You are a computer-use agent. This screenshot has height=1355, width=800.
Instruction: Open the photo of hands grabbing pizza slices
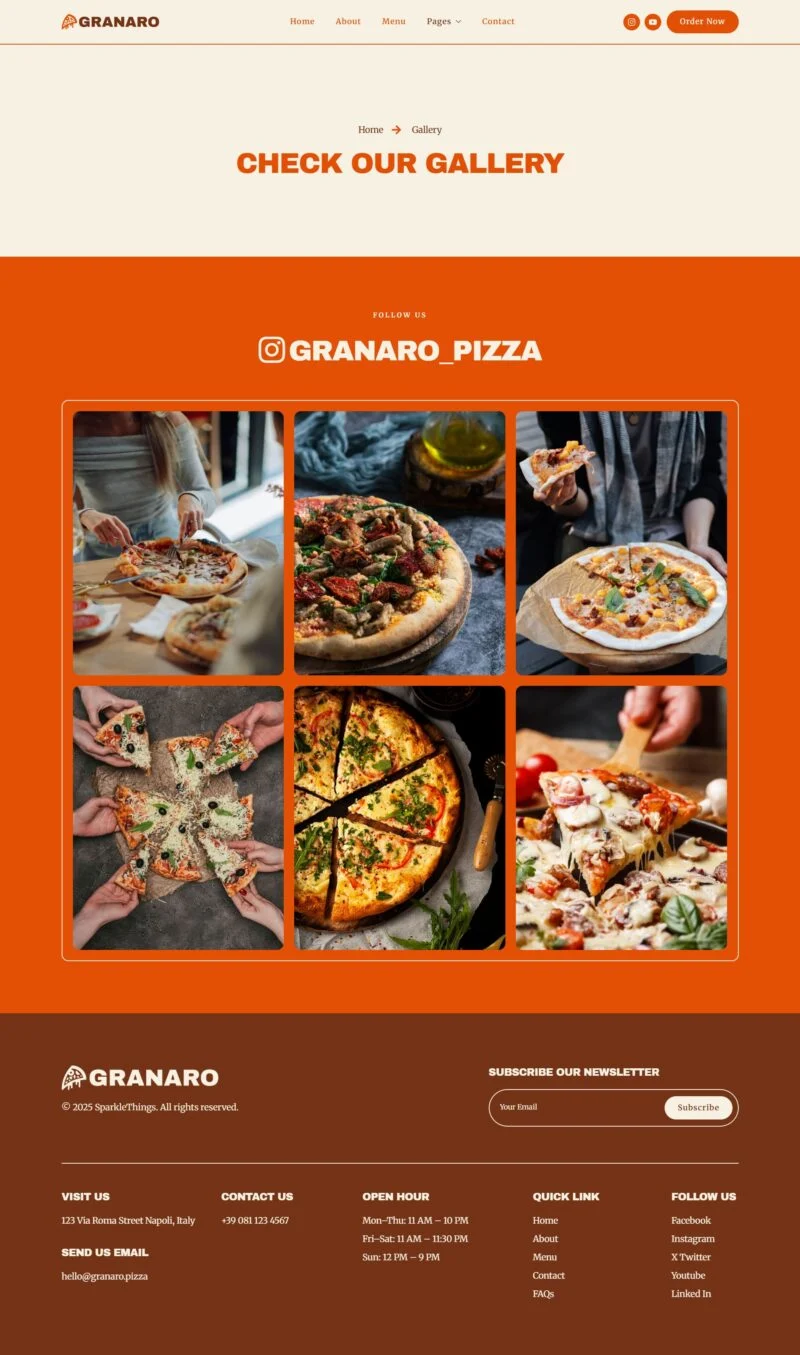[x=178, y=817]
